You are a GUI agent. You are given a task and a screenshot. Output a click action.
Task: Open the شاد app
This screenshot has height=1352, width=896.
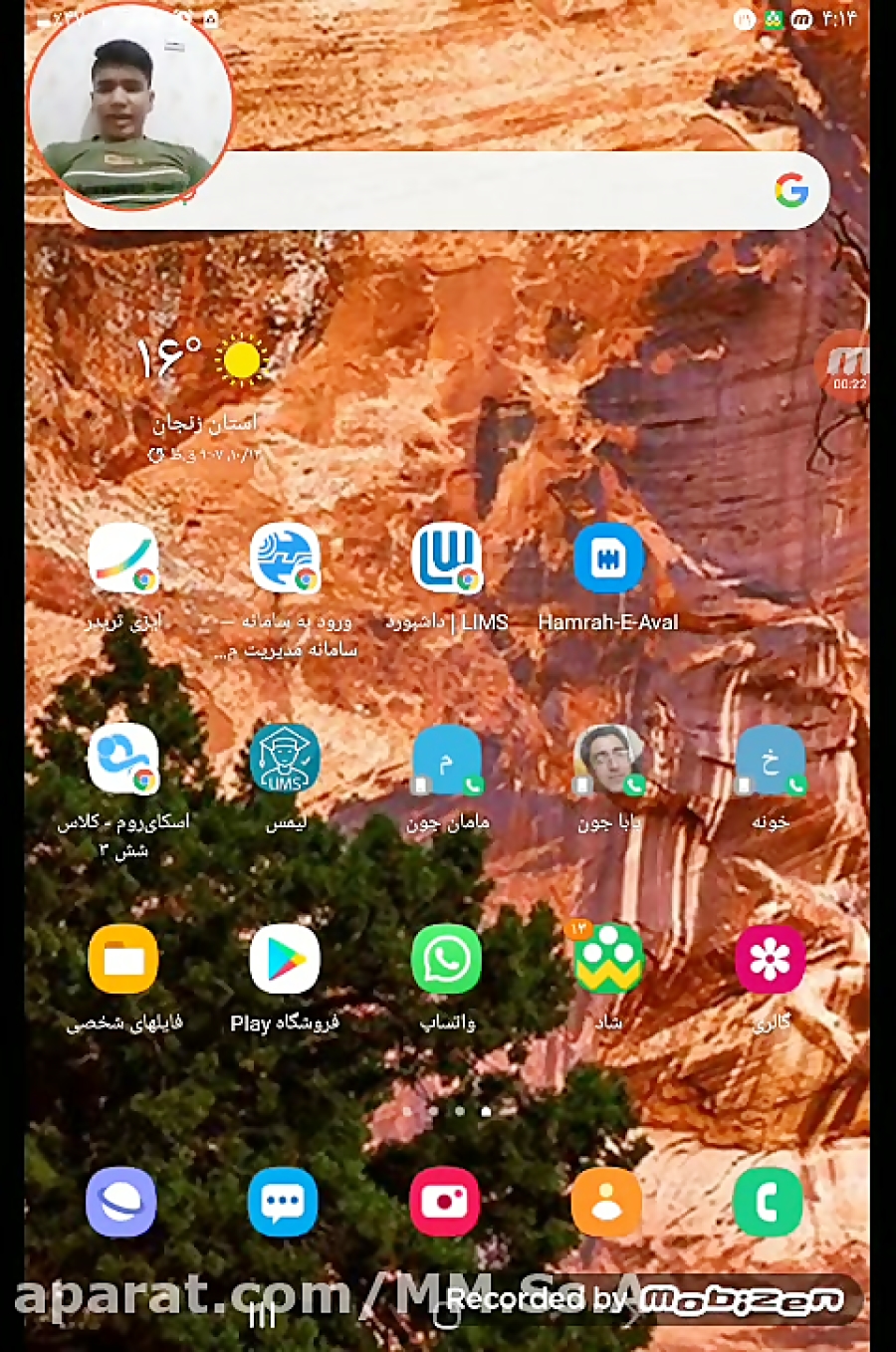click(x=608, y=960)
